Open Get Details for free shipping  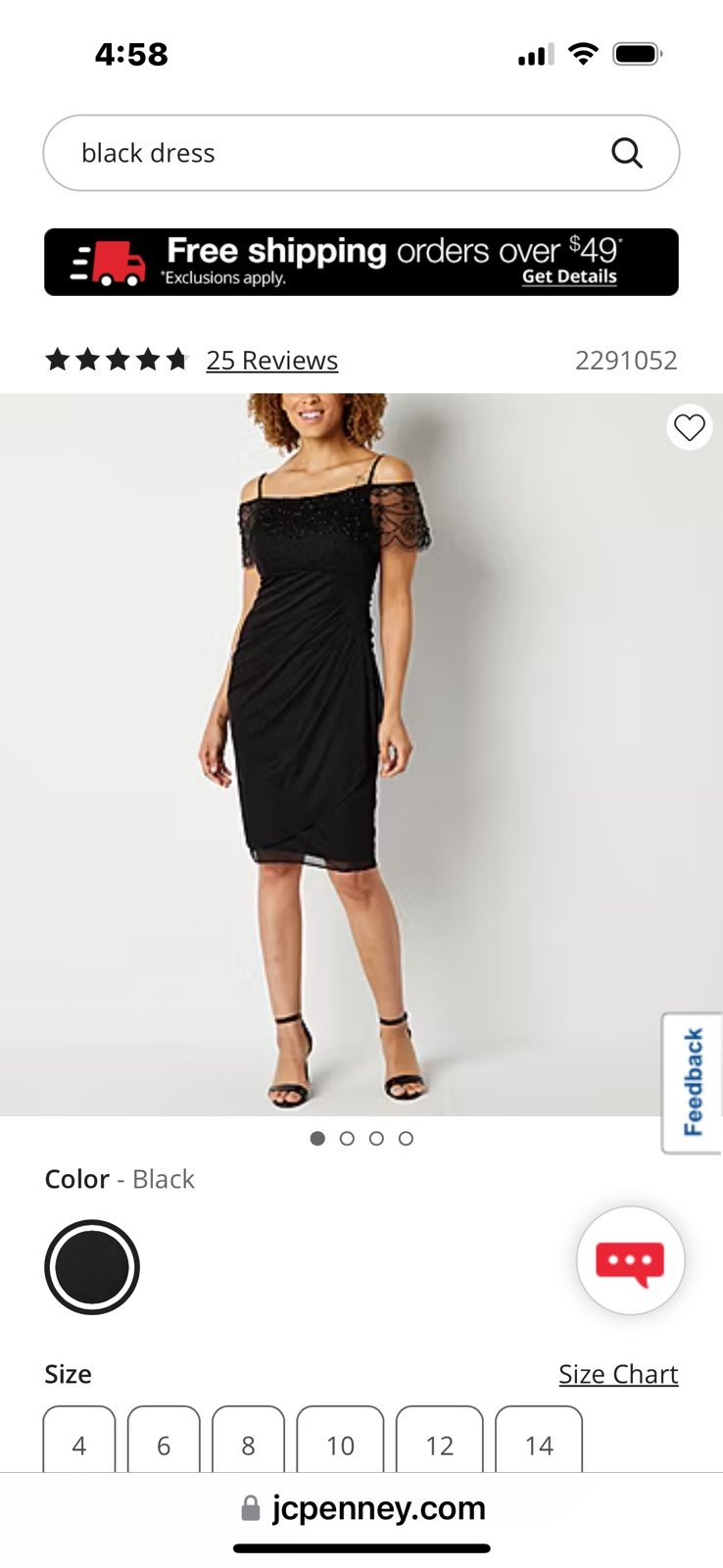pyautogui.click(x=569, y=276)
